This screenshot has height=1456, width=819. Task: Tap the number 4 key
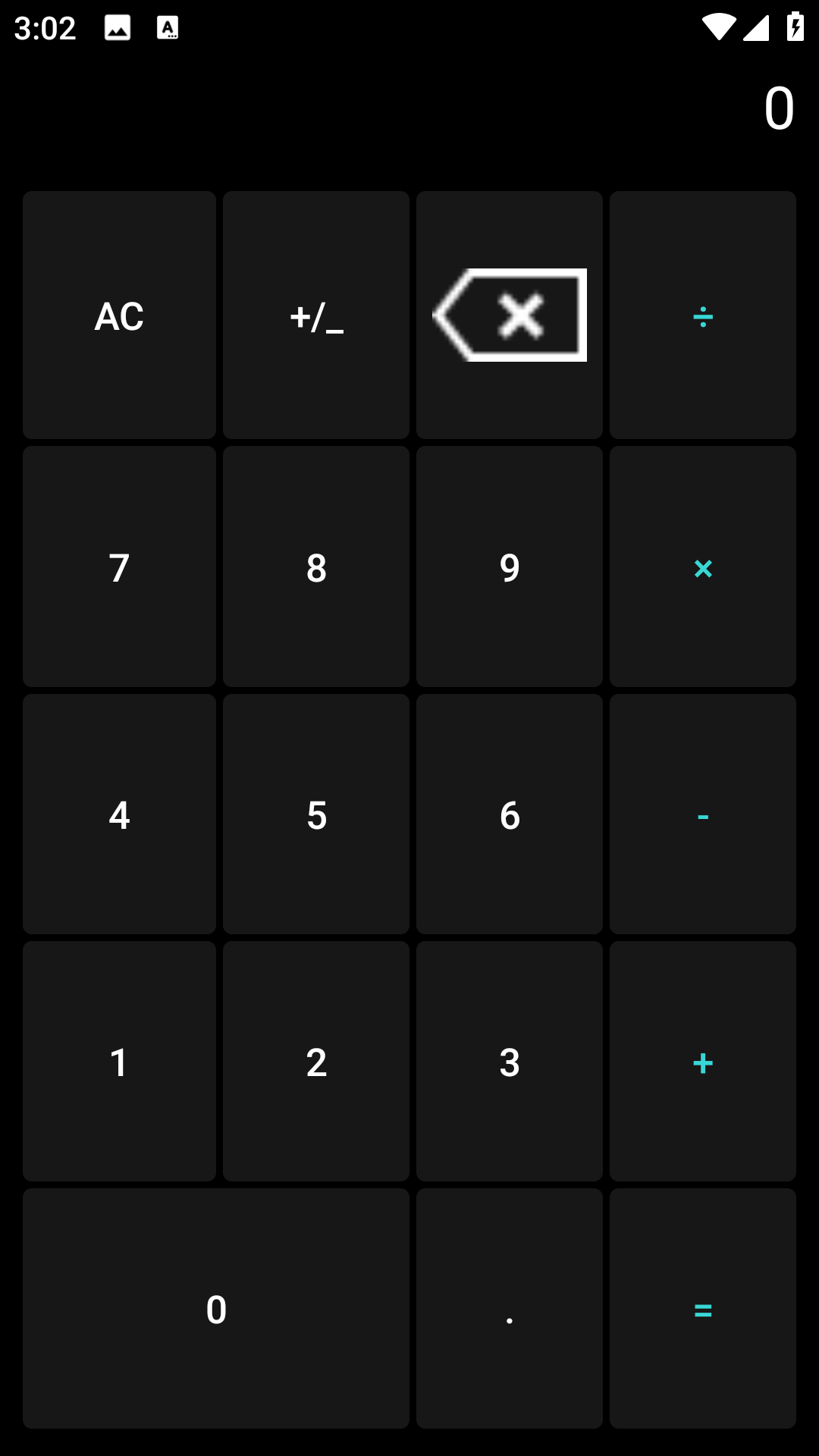(x=119, y=814)
